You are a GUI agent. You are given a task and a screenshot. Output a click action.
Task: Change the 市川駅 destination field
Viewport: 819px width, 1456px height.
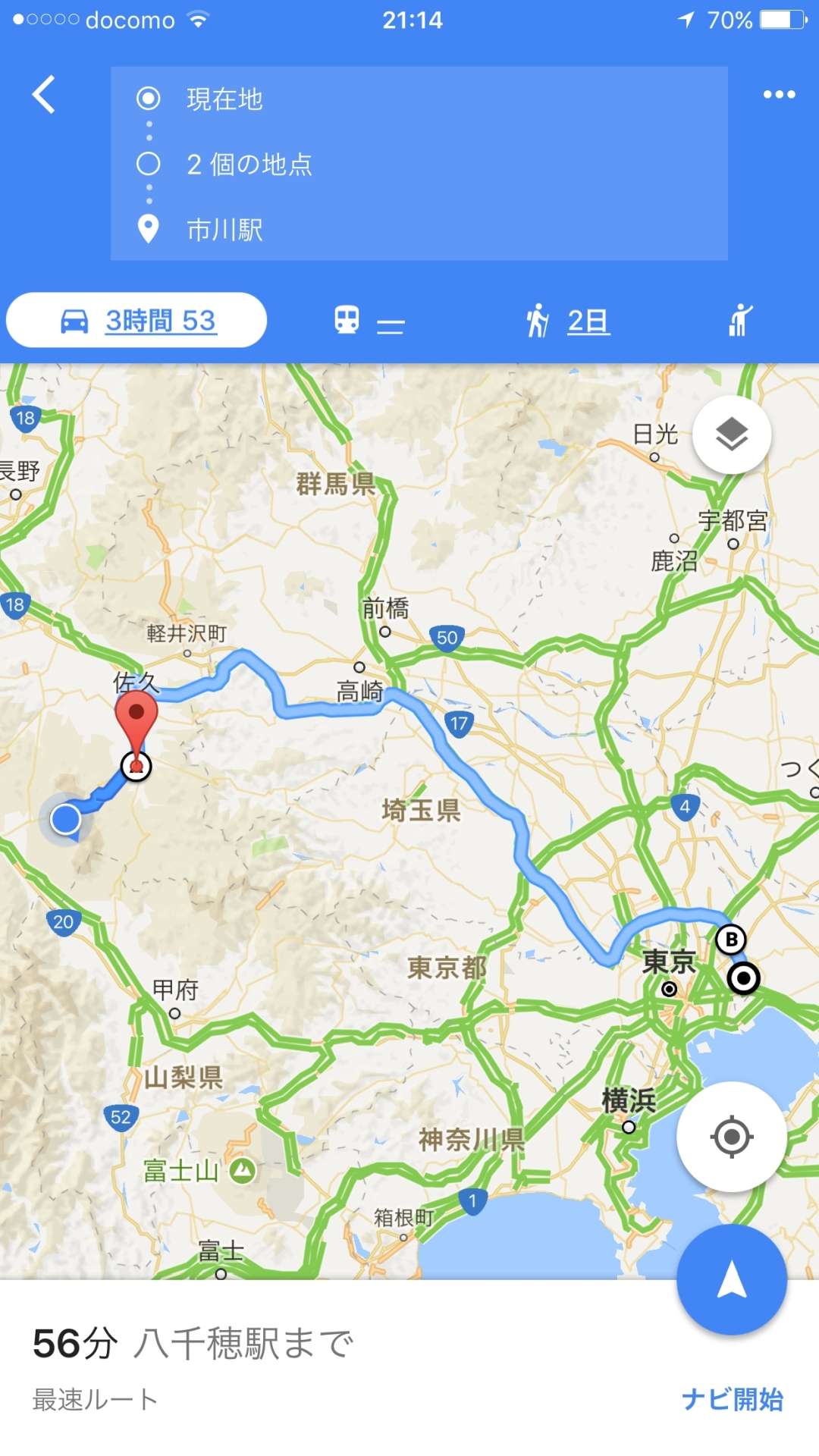(419, 229)
